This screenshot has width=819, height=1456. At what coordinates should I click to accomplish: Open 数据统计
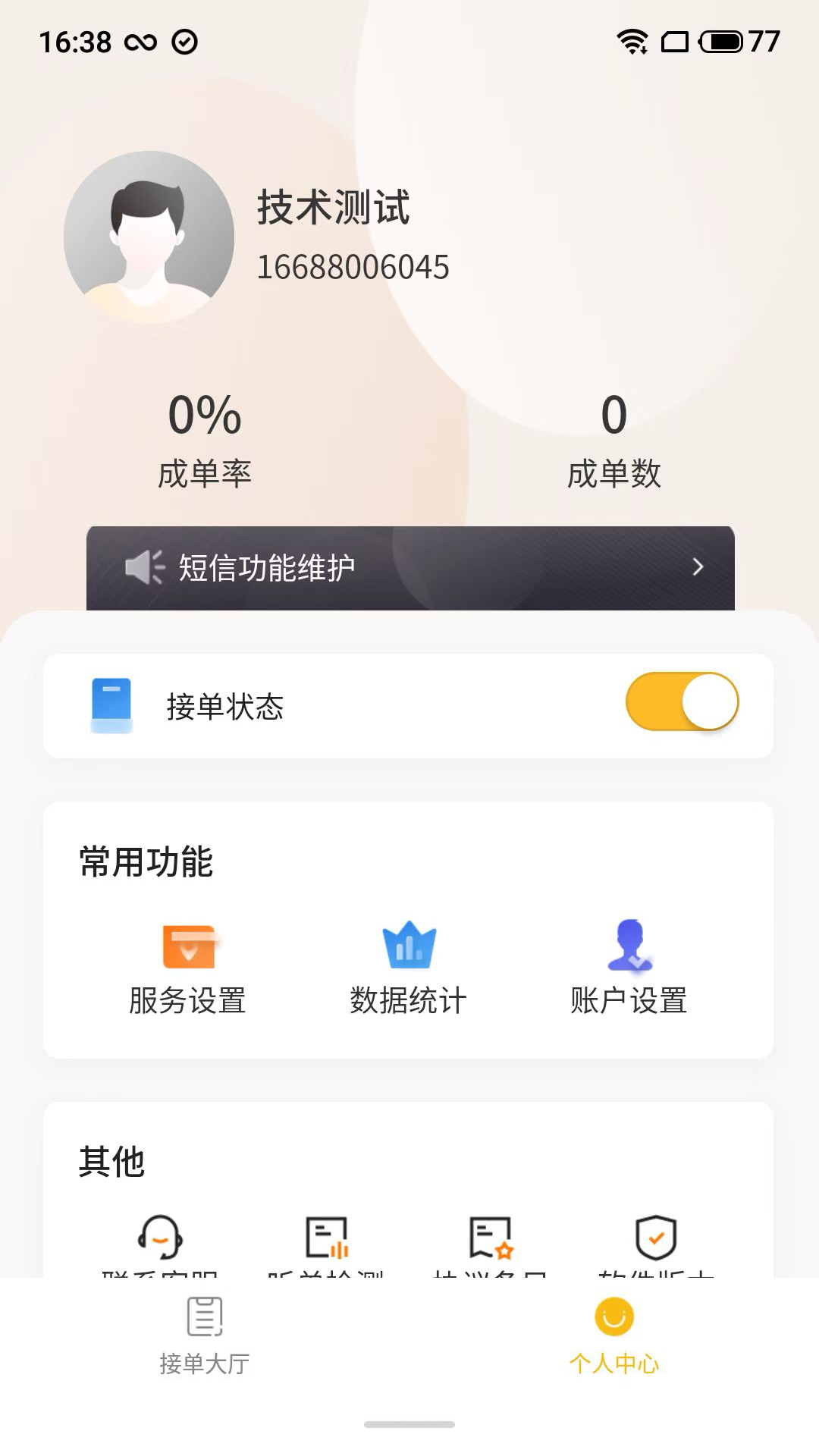tap(409, 967)
